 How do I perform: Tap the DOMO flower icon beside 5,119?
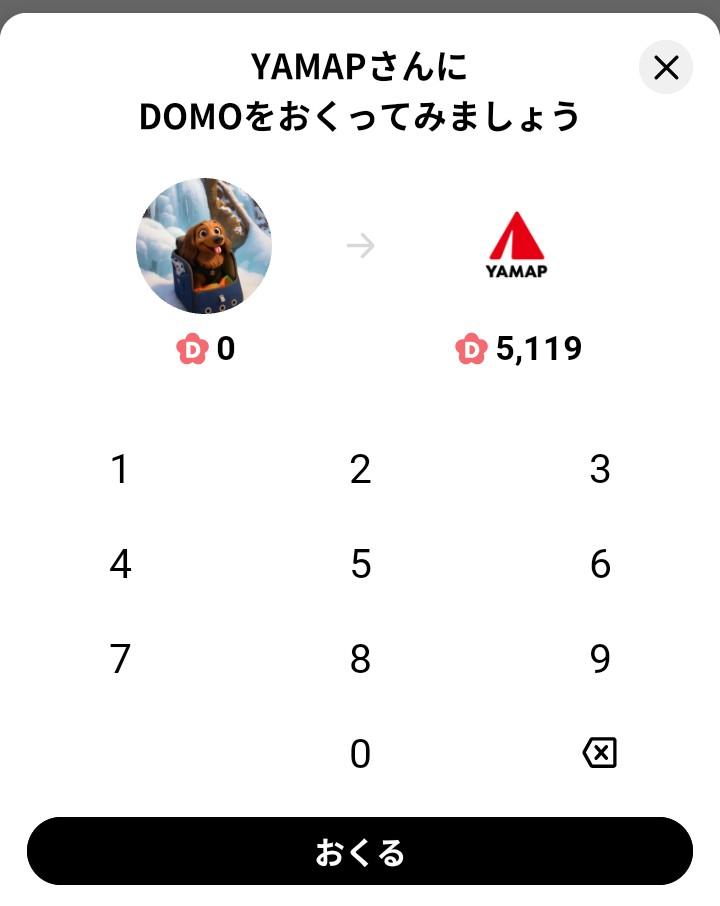coord(471,350)
